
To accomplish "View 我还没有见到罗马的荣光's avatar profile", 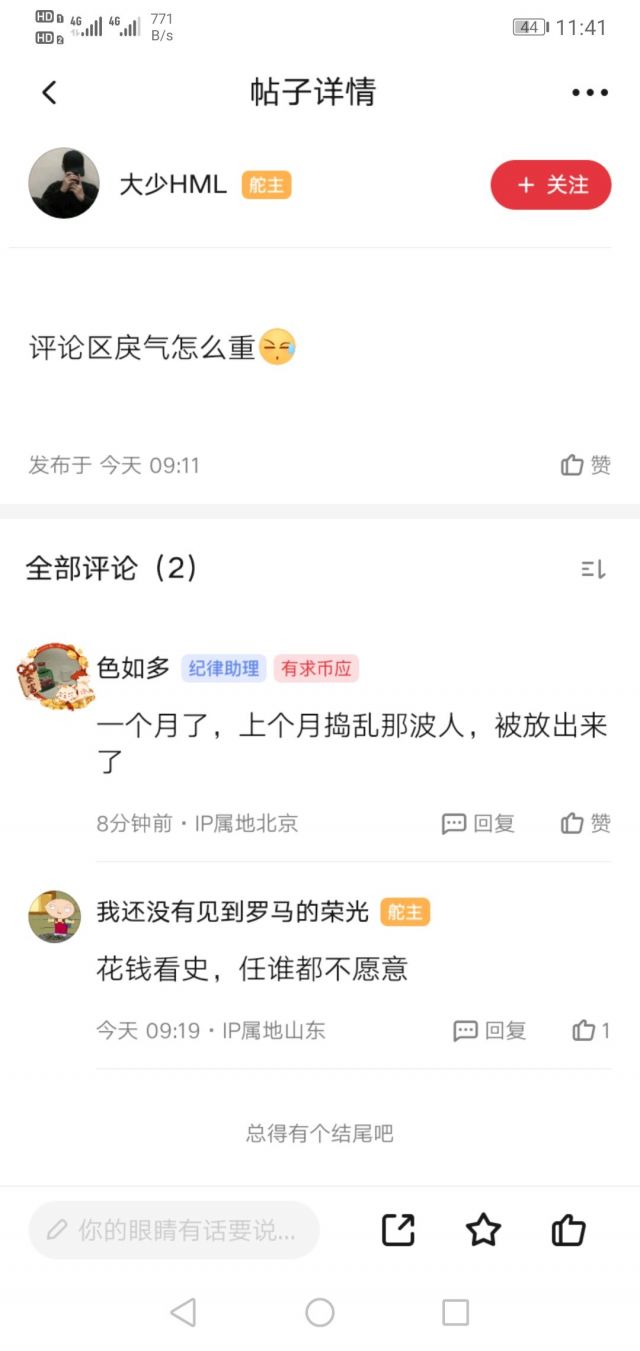I will pos(54,916).
